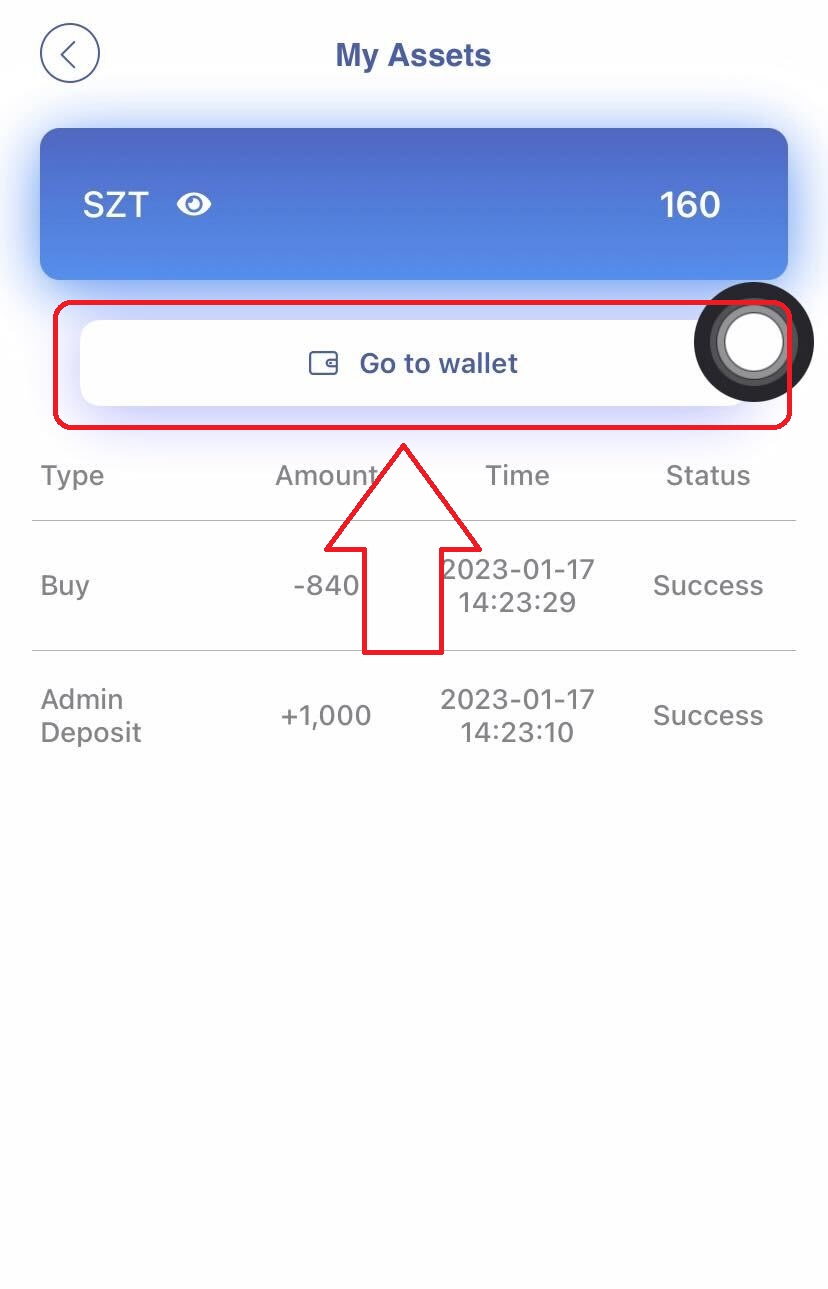This screenshot has width=828, height=1289.
Task: Hide the SZT balance with eye icon
Action: pos(194,205)
